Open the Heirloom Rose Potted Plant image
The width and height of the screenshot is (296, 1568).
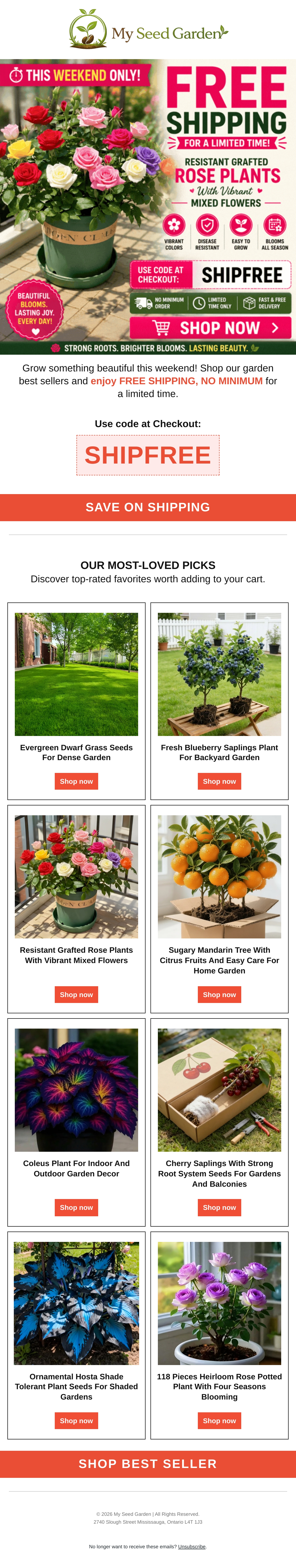pyautogui.click(x=219, y=1303)
